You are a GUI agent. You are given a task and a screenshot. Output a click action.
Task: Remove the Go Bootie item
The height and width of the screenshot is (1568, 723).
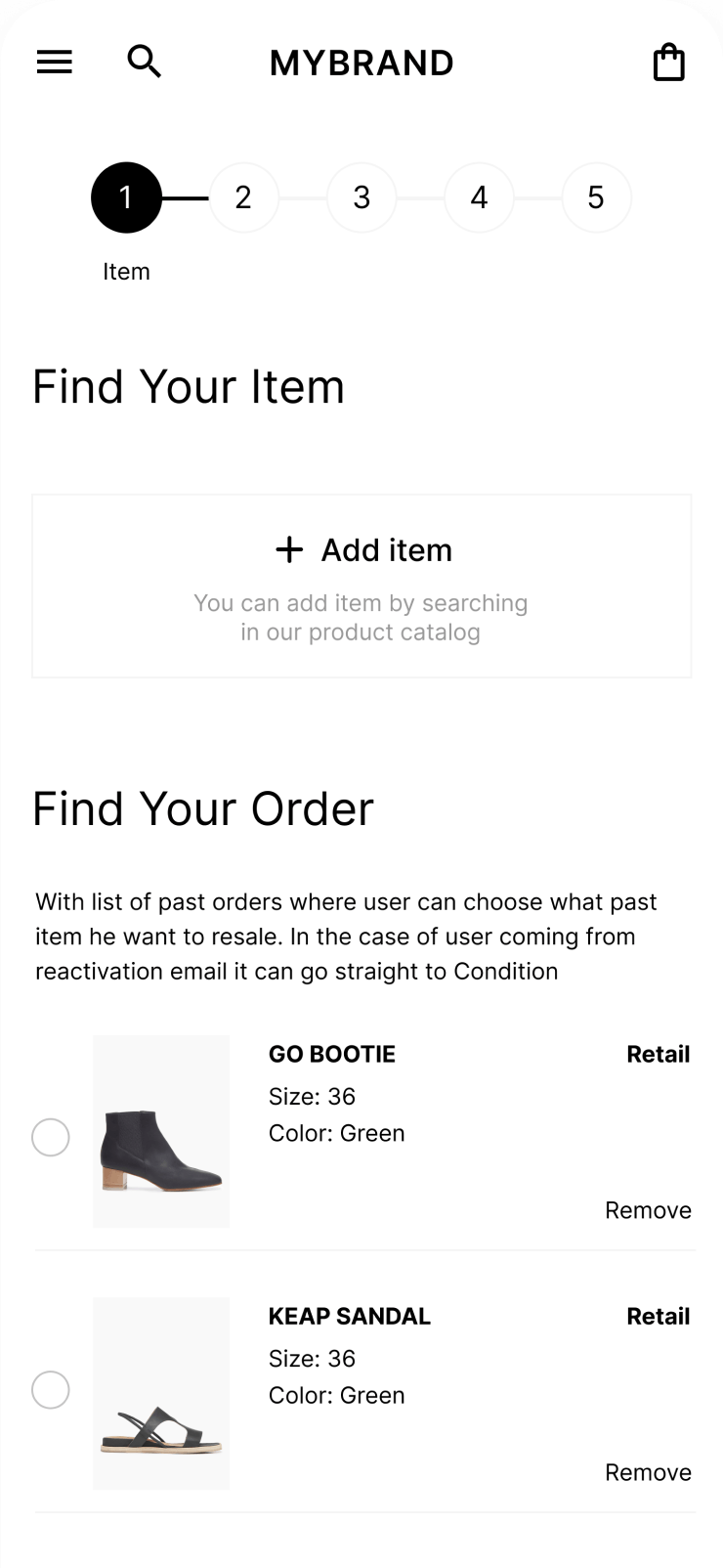(648, 1210)
